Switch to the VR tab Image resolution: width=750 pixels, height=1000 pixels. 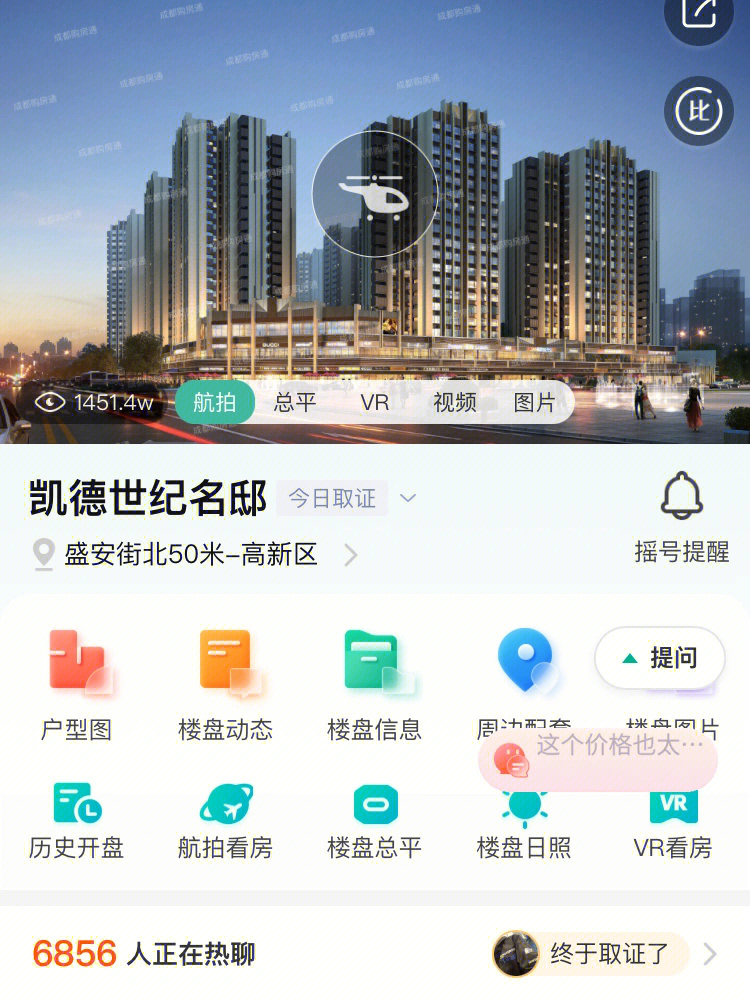coord(375,402)
